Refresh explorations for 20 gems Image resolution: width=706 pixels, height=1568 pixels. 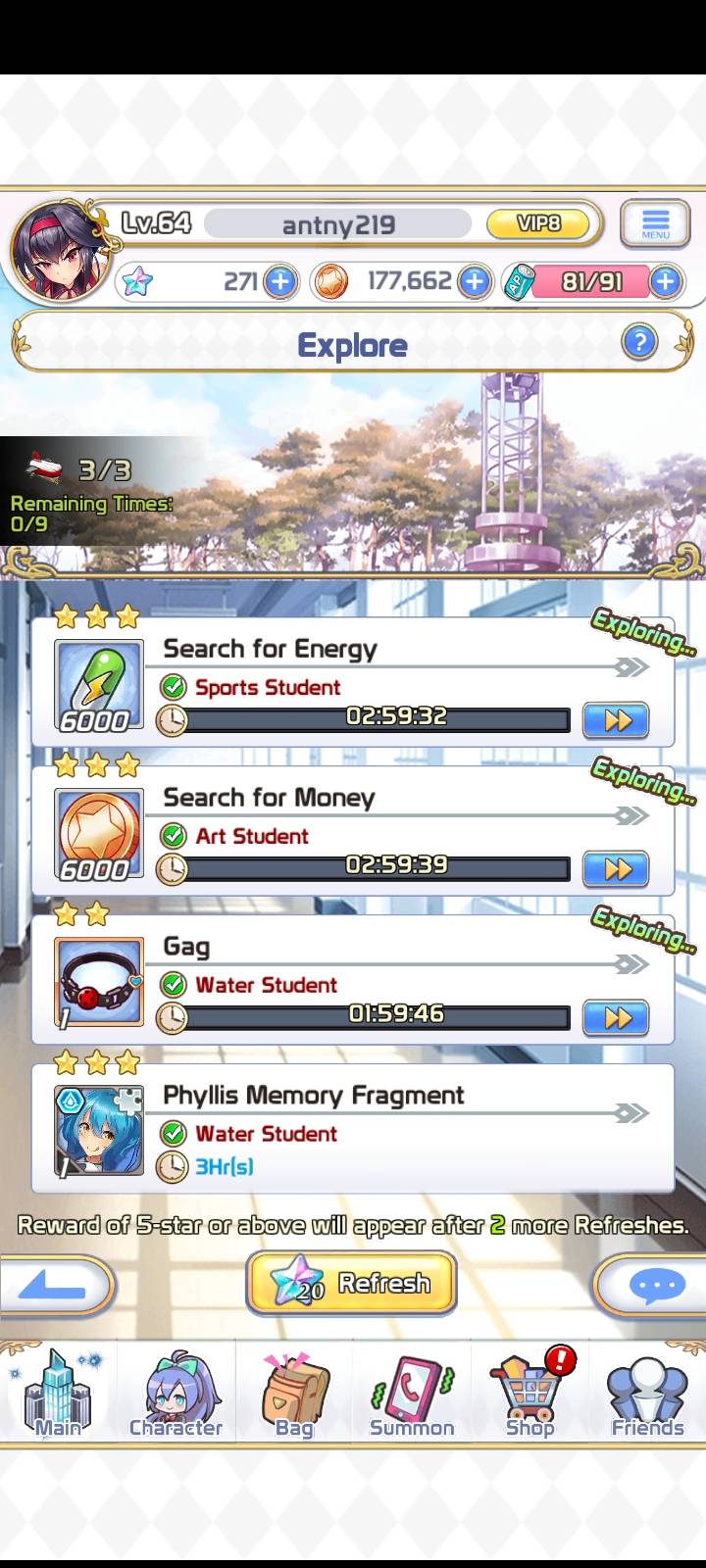(x=351, y=1283)
